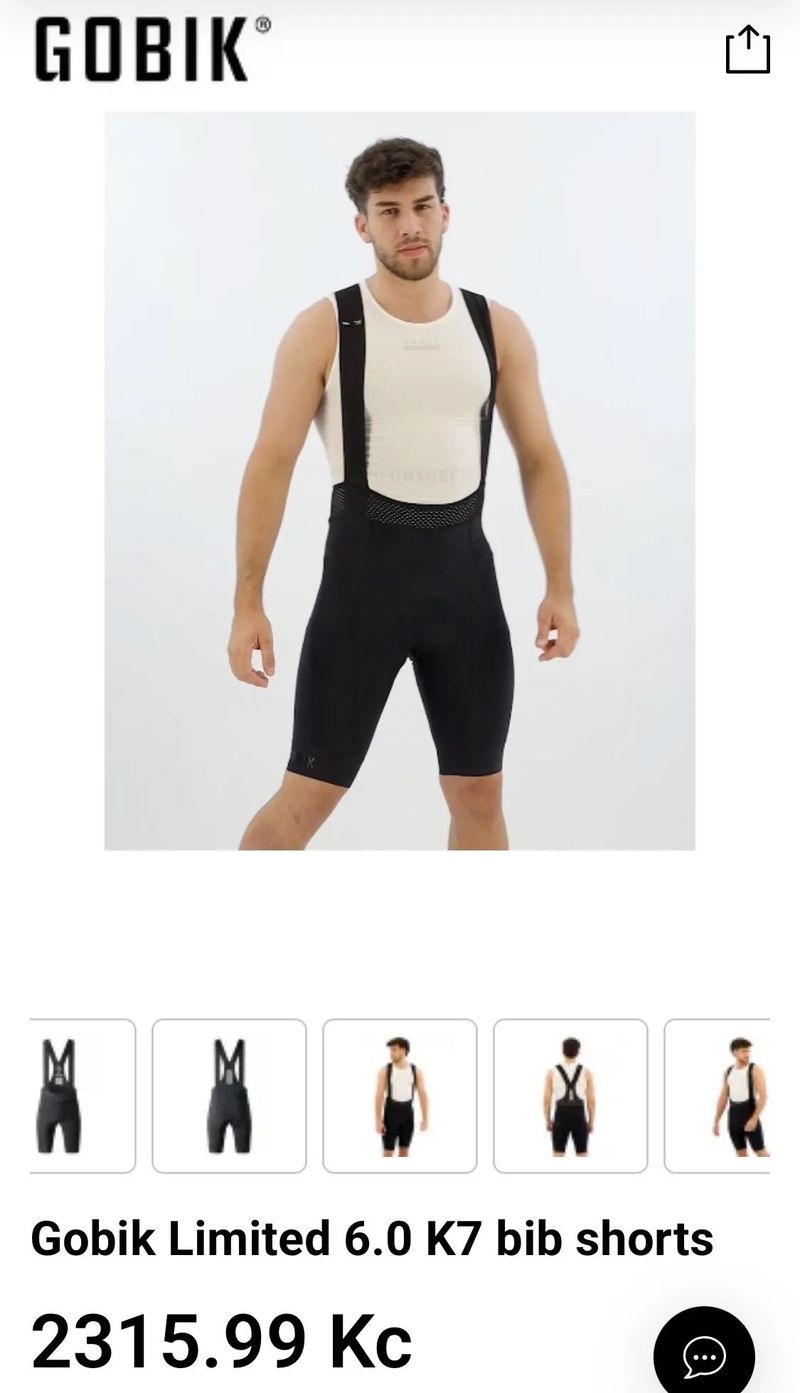Open the chat support bubble
Viewport: 800px width, 1393px height.
click(x=704, y=1354)
